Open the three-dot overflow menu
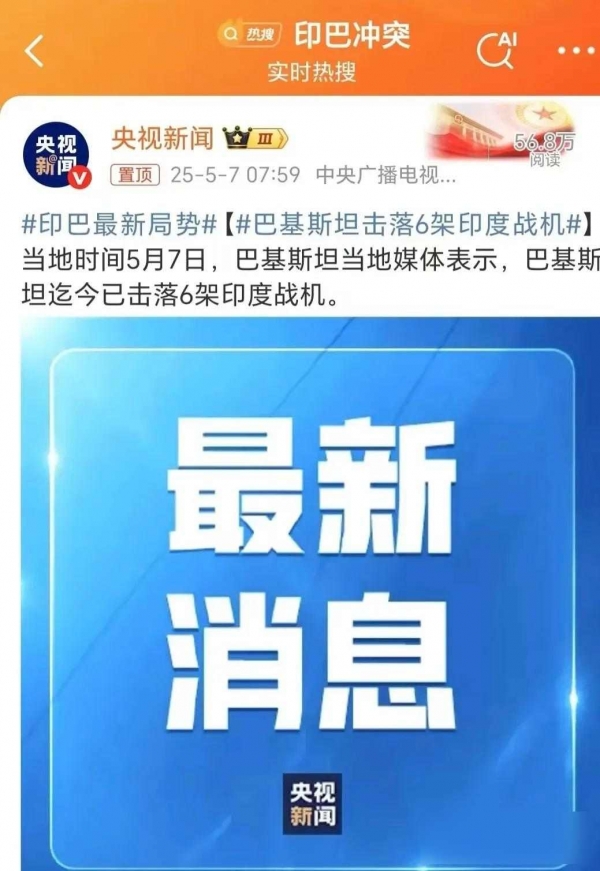The height and width of the screenshot is (871, 600). (574, 49)
